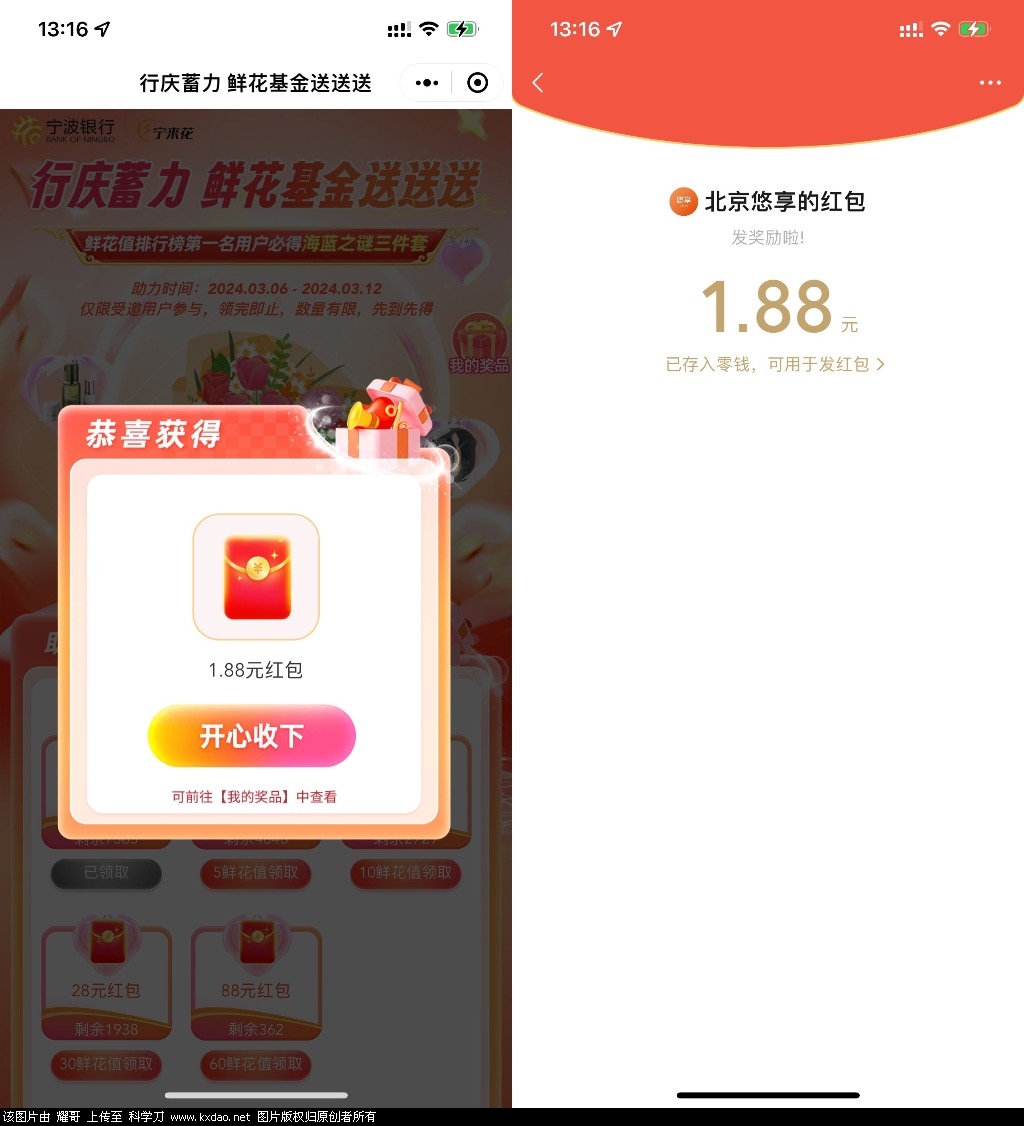The image size is (1024, 1126).
Task: Tap the 开心收下 button
Action: tap(252, 737)
